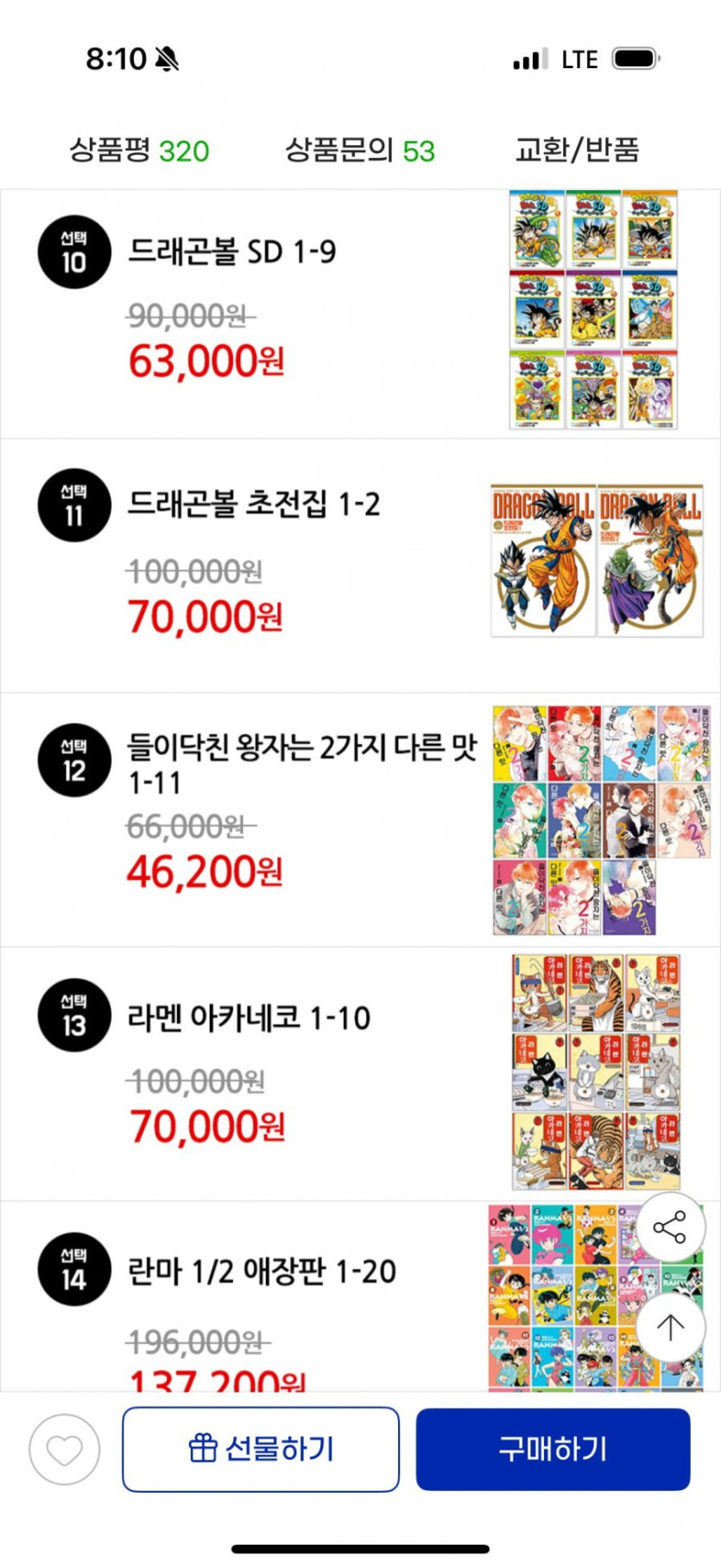Go to the 교환/반품 tab
The image size is (721, 1568).
577,150
